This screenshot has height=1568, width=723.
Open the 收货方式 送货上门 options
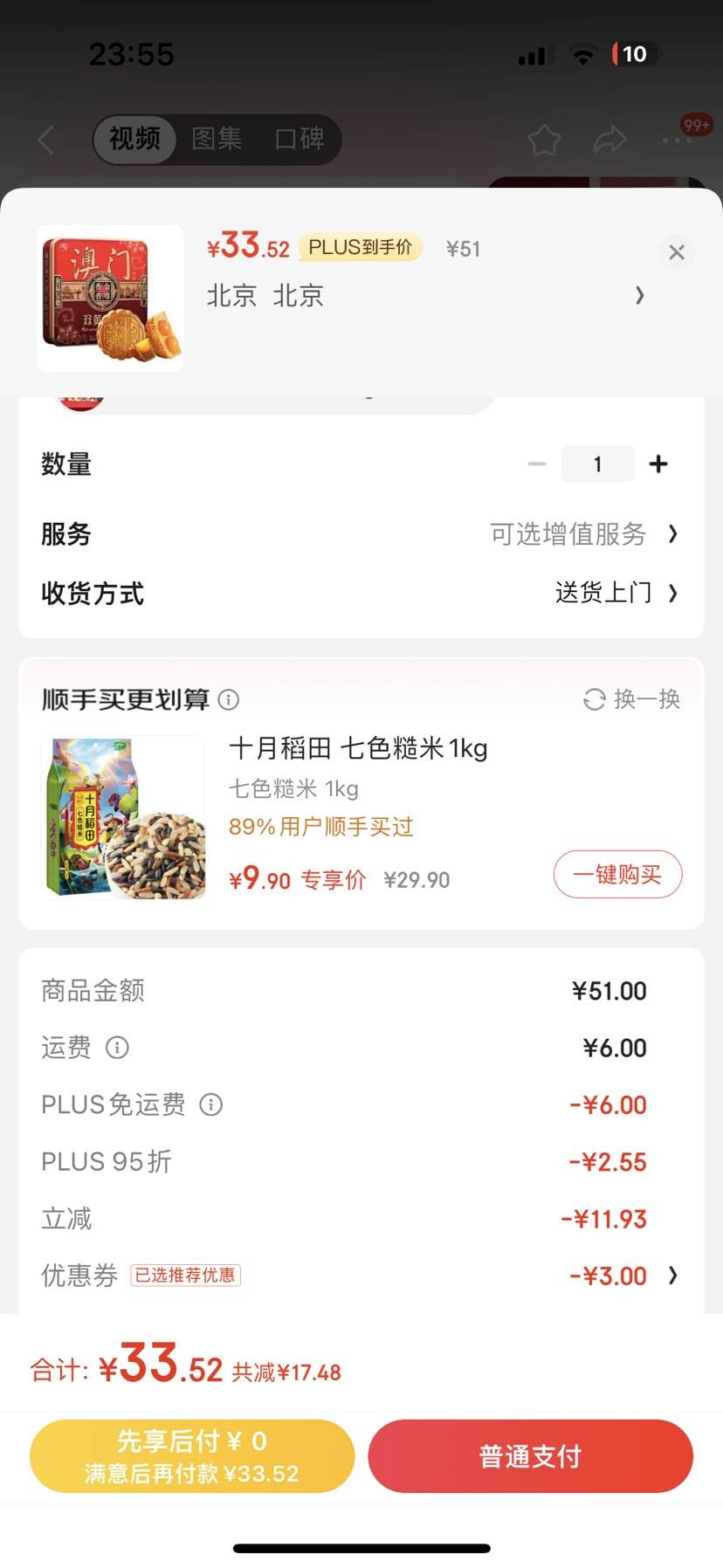pyautogui.click(x=672, y=594)
